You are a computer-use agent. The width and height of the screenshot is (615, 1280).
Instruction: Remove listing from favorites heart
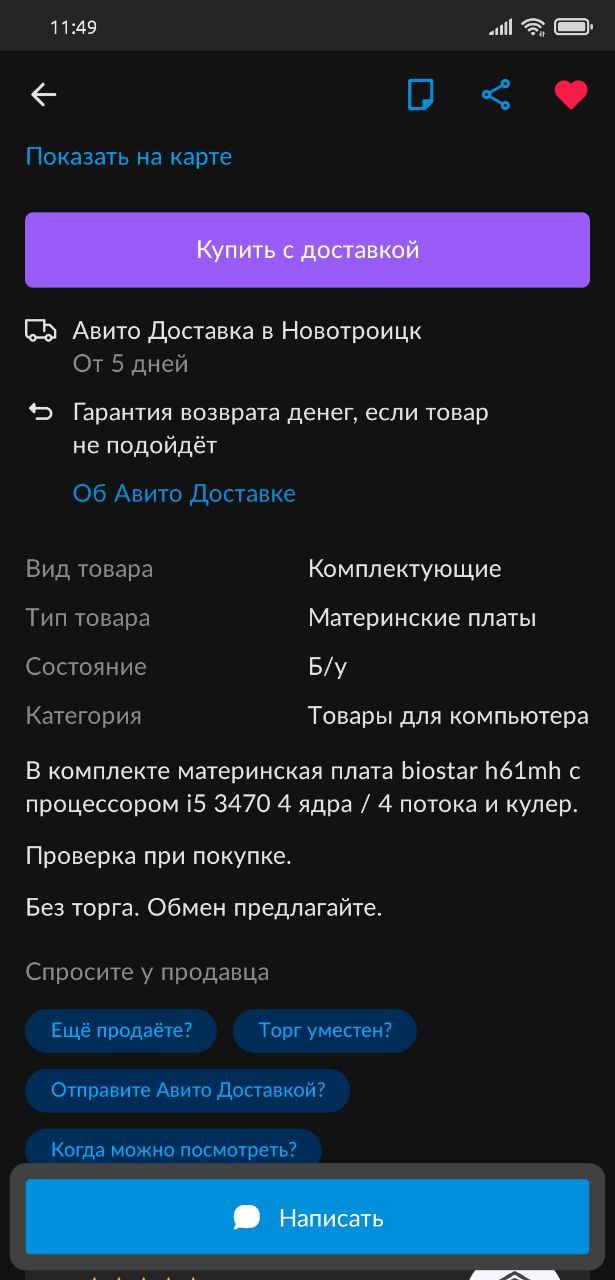(571, 95)
